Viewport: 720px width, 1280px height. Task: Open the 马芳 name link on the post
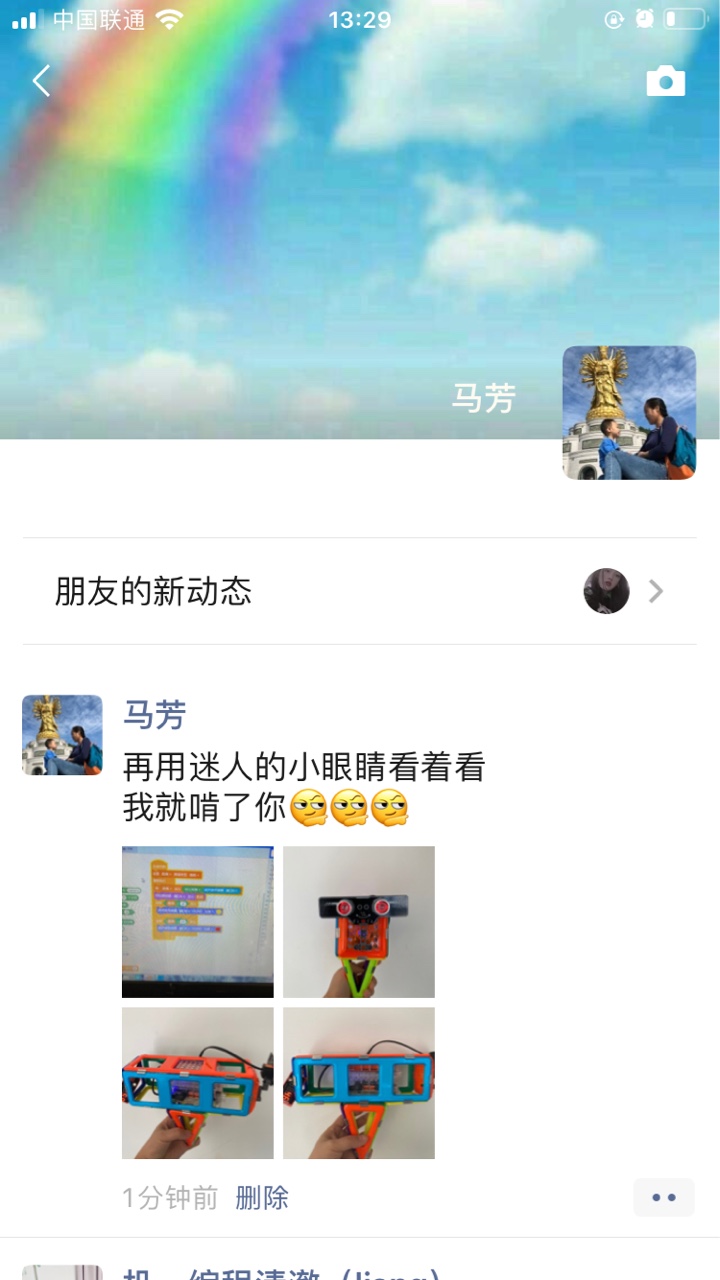(154, 715)
